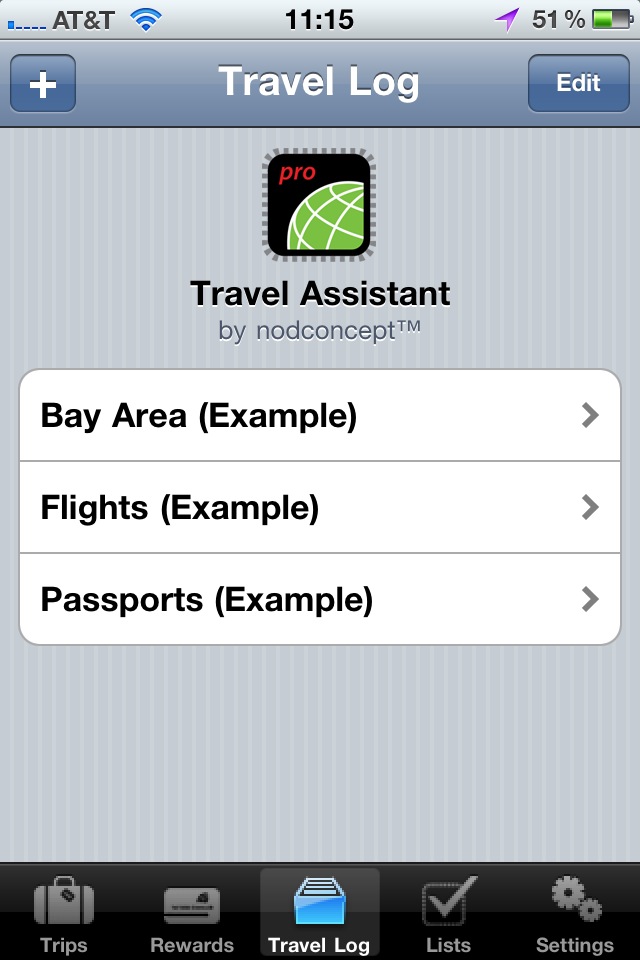Open the Flights (Example) log
This screenshot has width=640, height=960.
pyautogui.click(x=320, y=508)
